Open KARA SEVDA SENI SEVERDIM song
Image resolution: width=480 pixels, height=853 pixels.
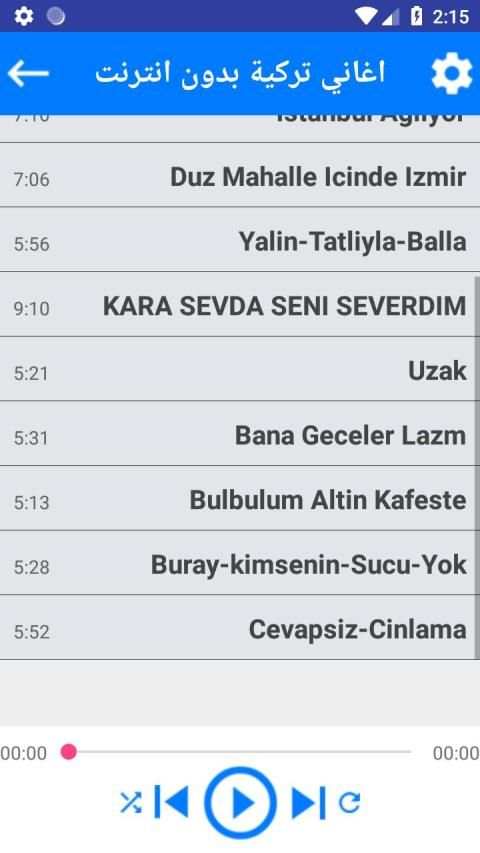tap(240, 306)
